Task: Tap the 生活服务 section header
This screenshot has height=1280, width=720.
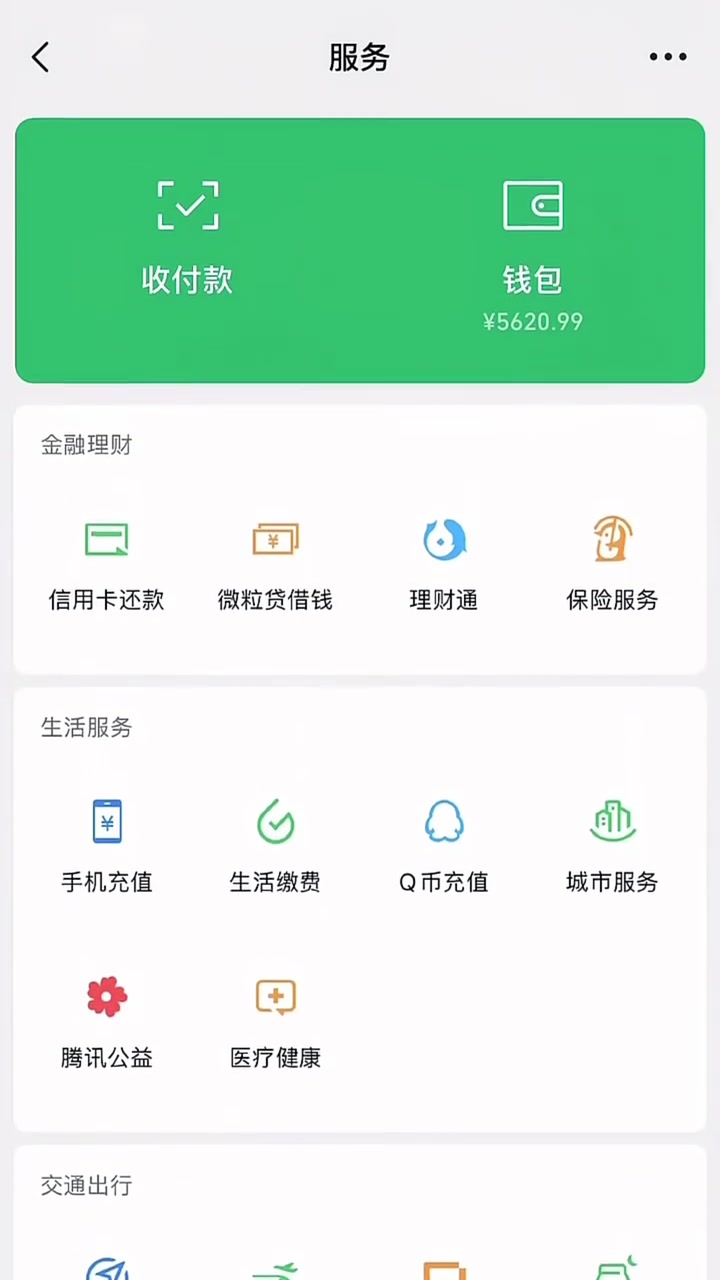Action: [86, 729]
